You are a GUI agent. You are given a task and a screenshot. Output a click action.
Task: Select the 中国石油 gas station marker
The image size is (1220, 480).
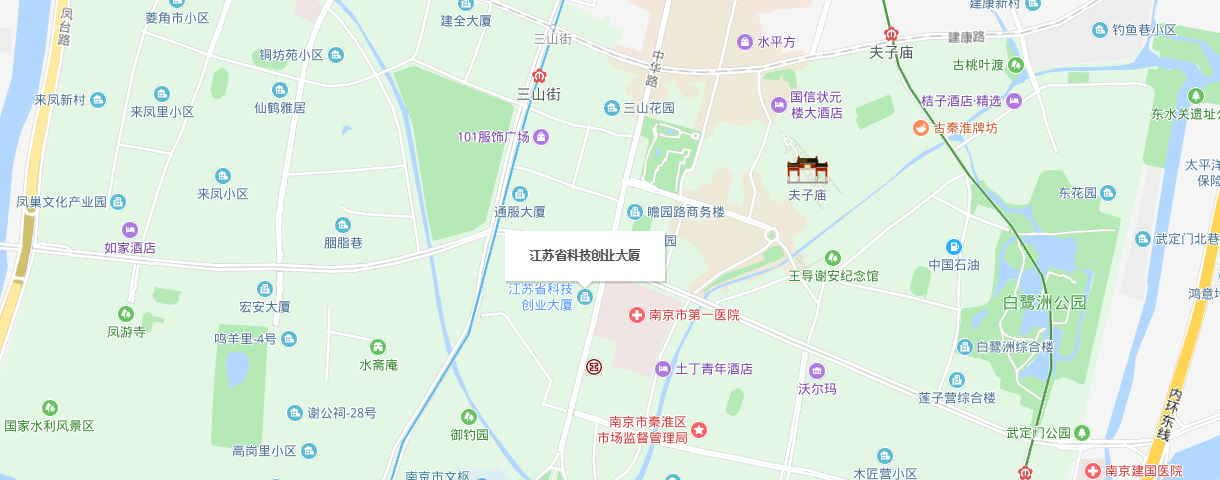click(954, 246)
